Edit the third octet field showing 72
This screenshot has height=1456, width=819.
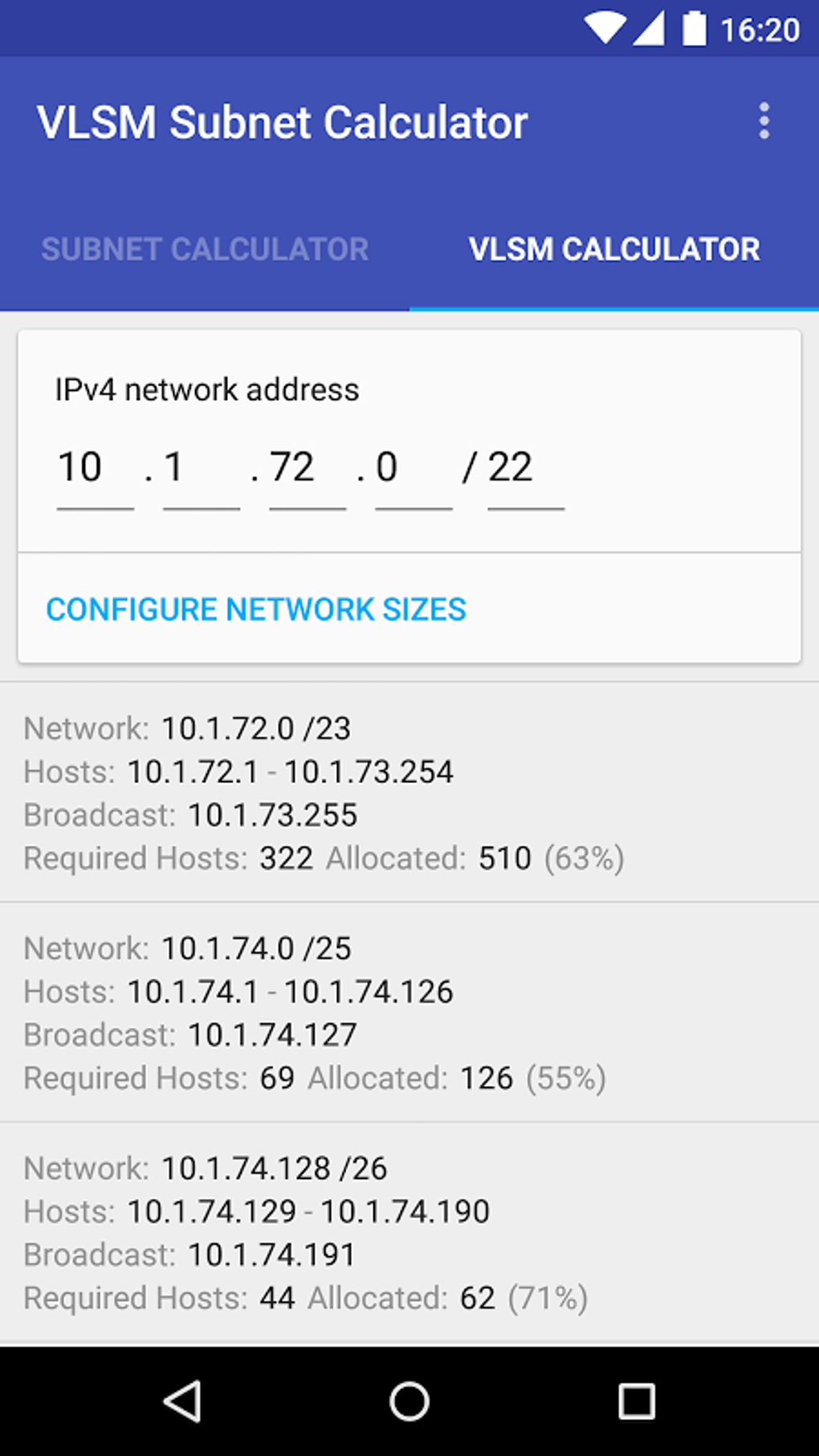click(307, 468)
